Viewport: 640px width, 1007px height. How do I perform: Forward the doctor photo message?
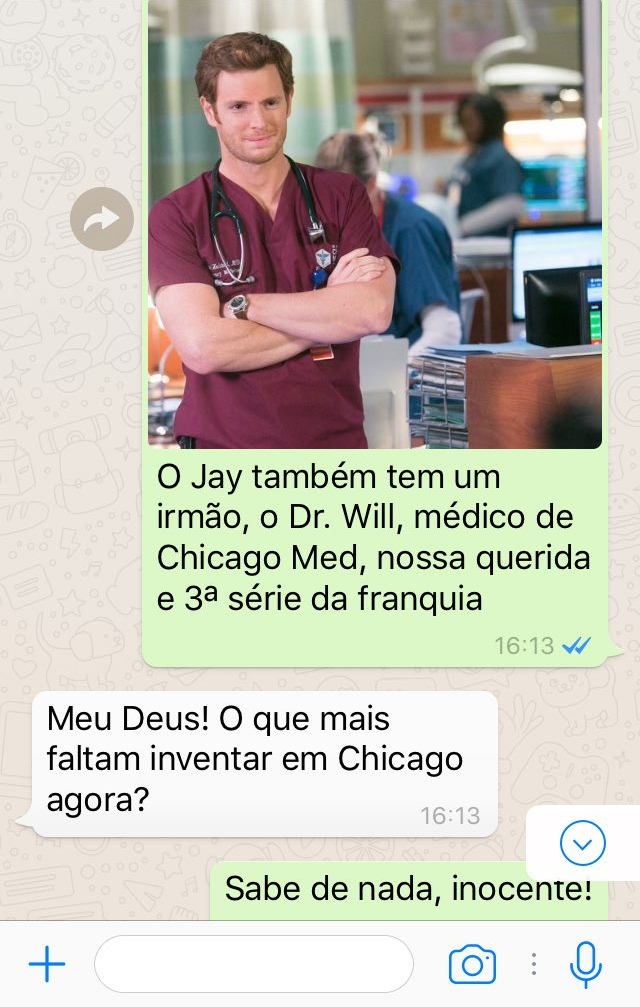(x=102, y=219)
